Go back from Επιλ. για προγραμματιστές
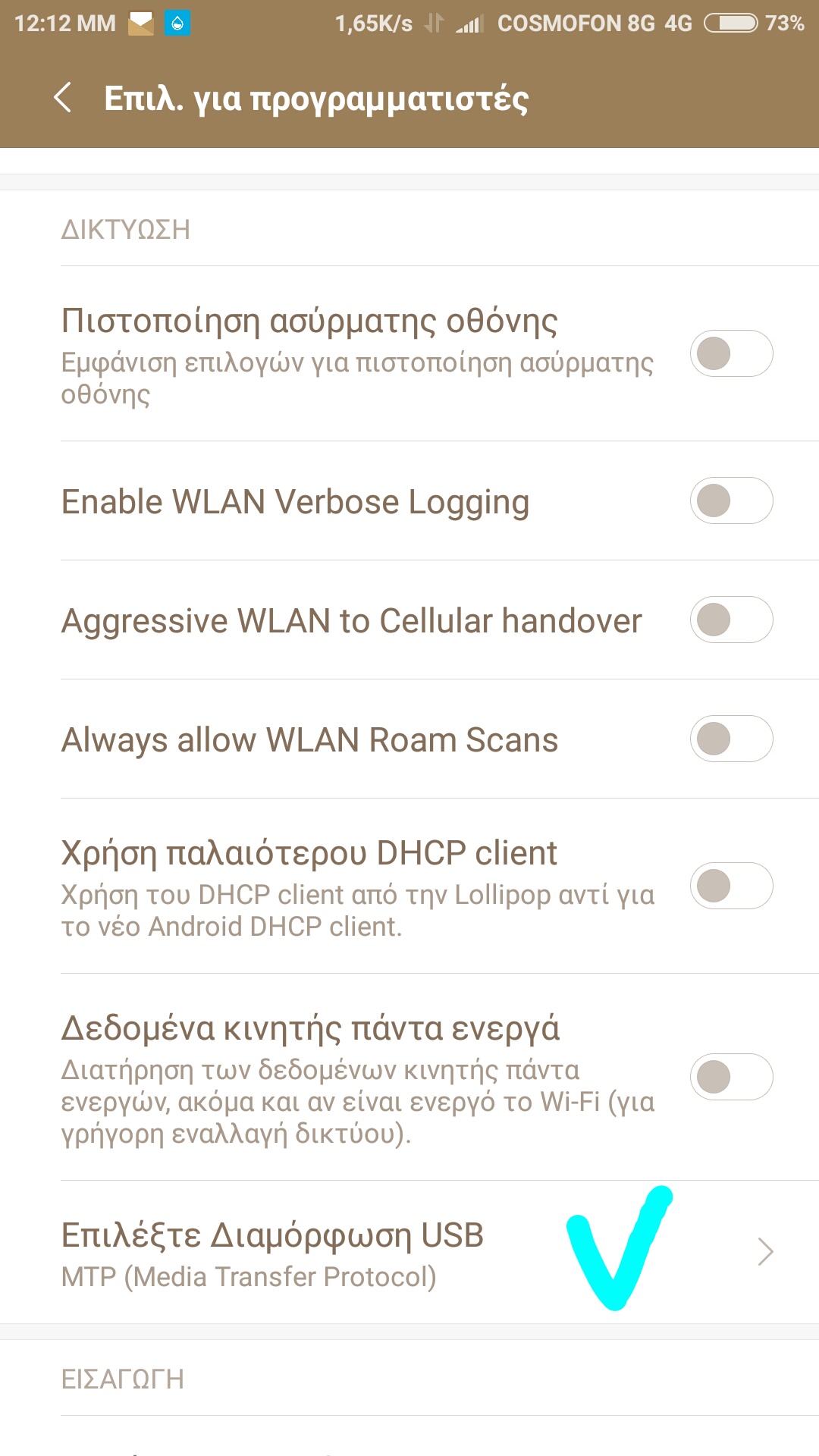The height and width of the screenshot is (1456, 819). coord(64,98)
